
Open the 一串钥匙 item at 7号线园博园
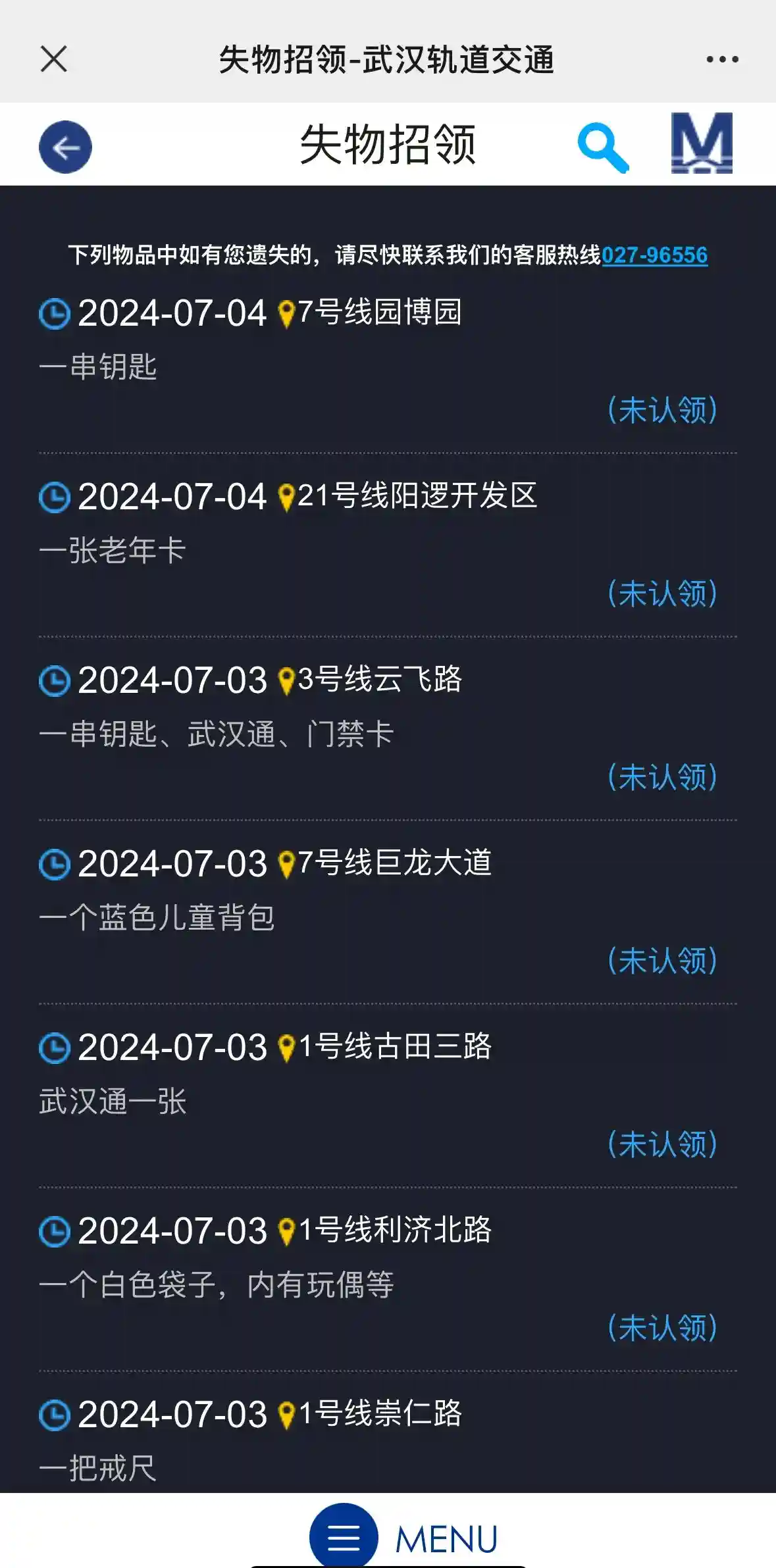(388, 361)
